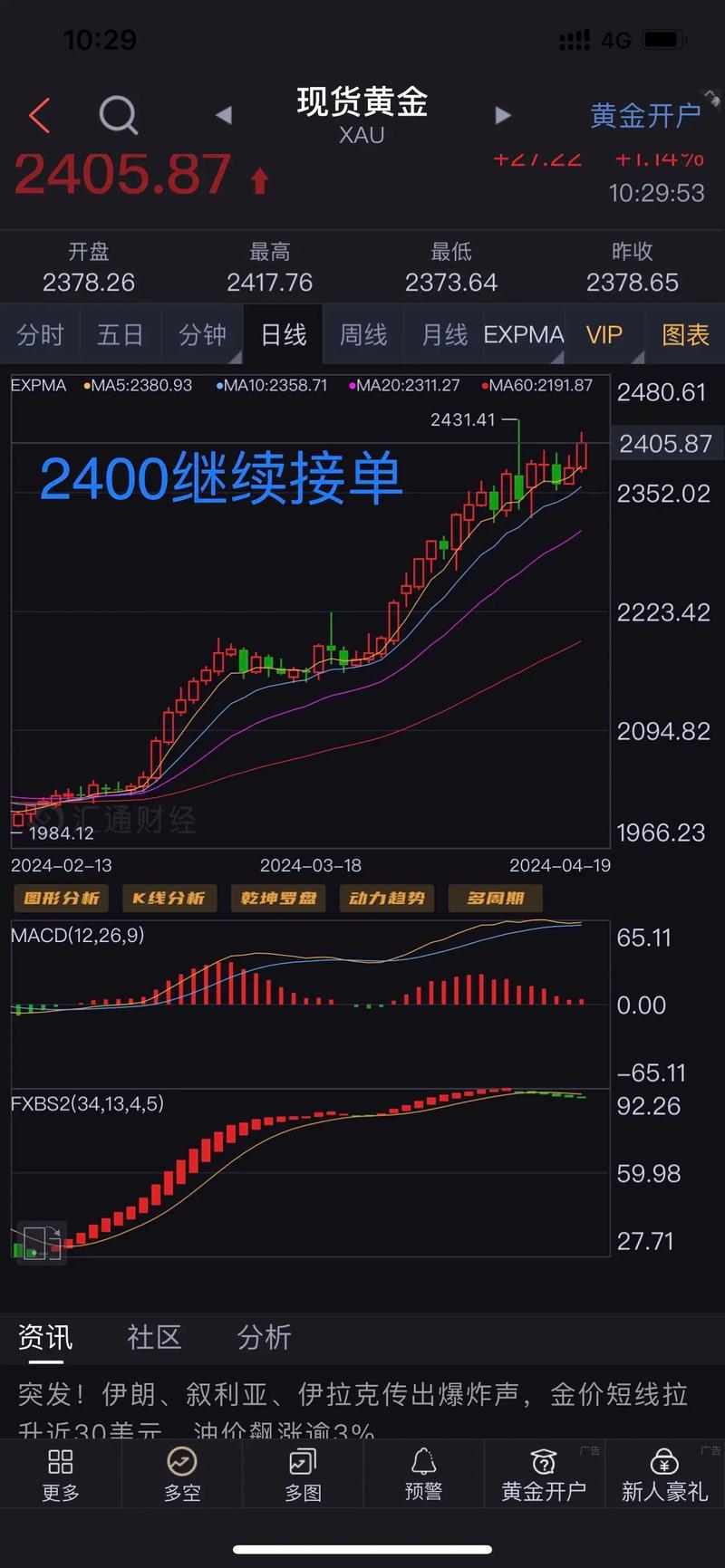
Task: Open the 分钟 period dropdown
Action: click(x=202, y=335)
